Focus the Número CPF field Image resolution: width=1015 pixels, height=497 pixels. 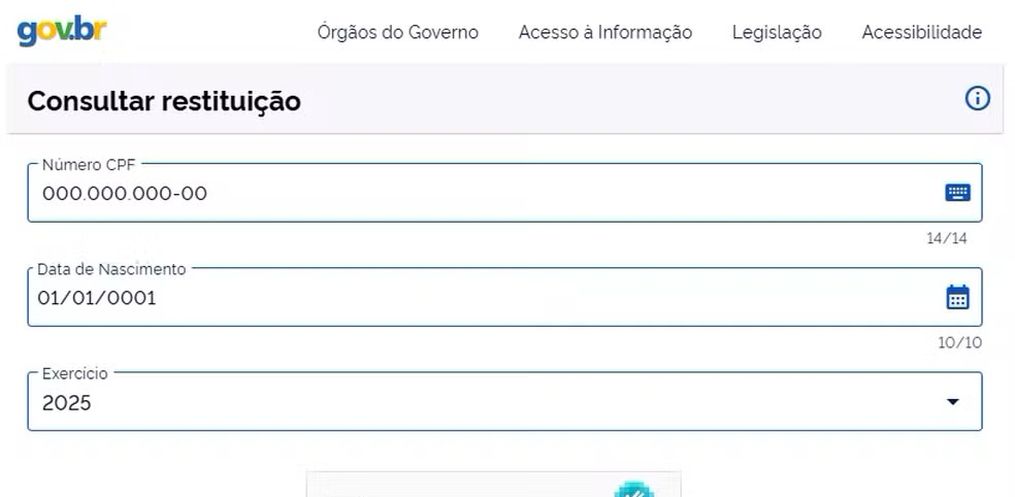pyautogui.click(x=480, y=193)
